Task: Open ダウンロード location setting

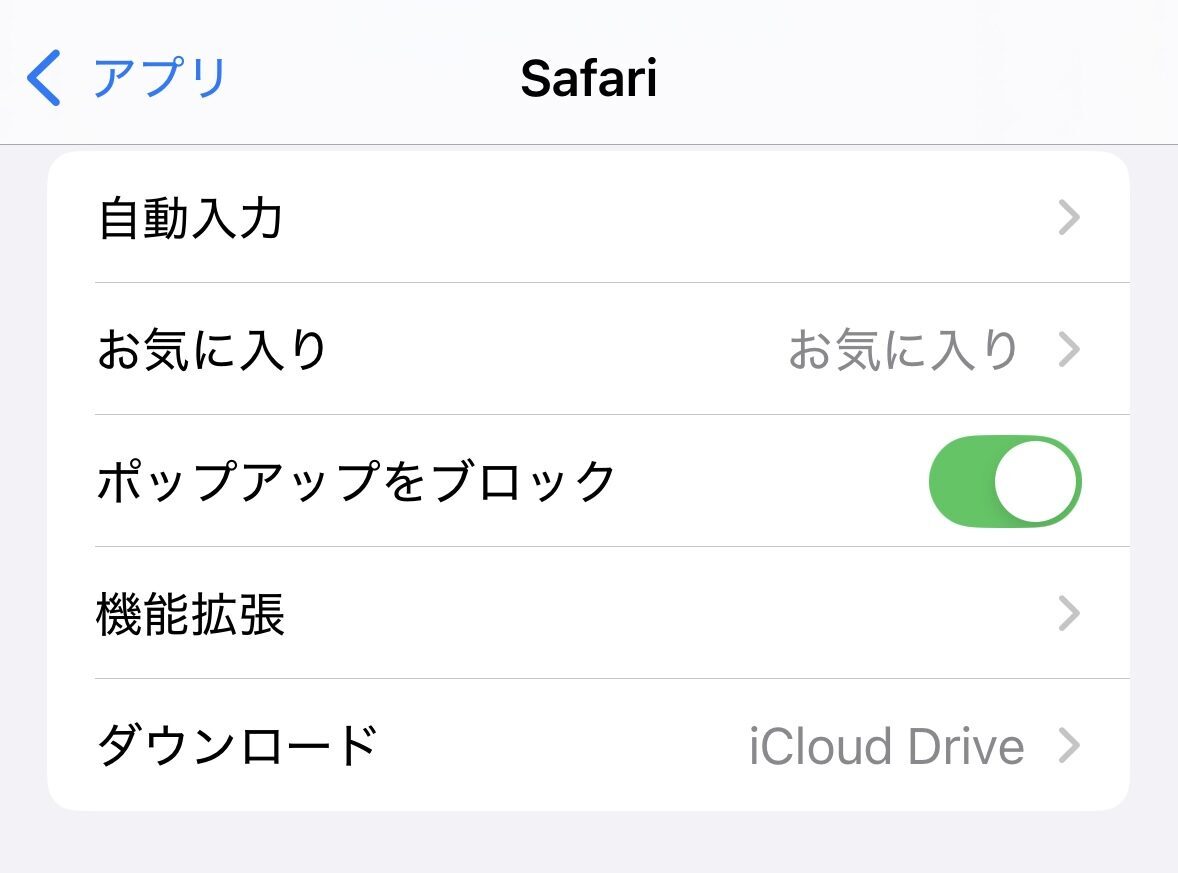Action: click(x=588, y=746)
